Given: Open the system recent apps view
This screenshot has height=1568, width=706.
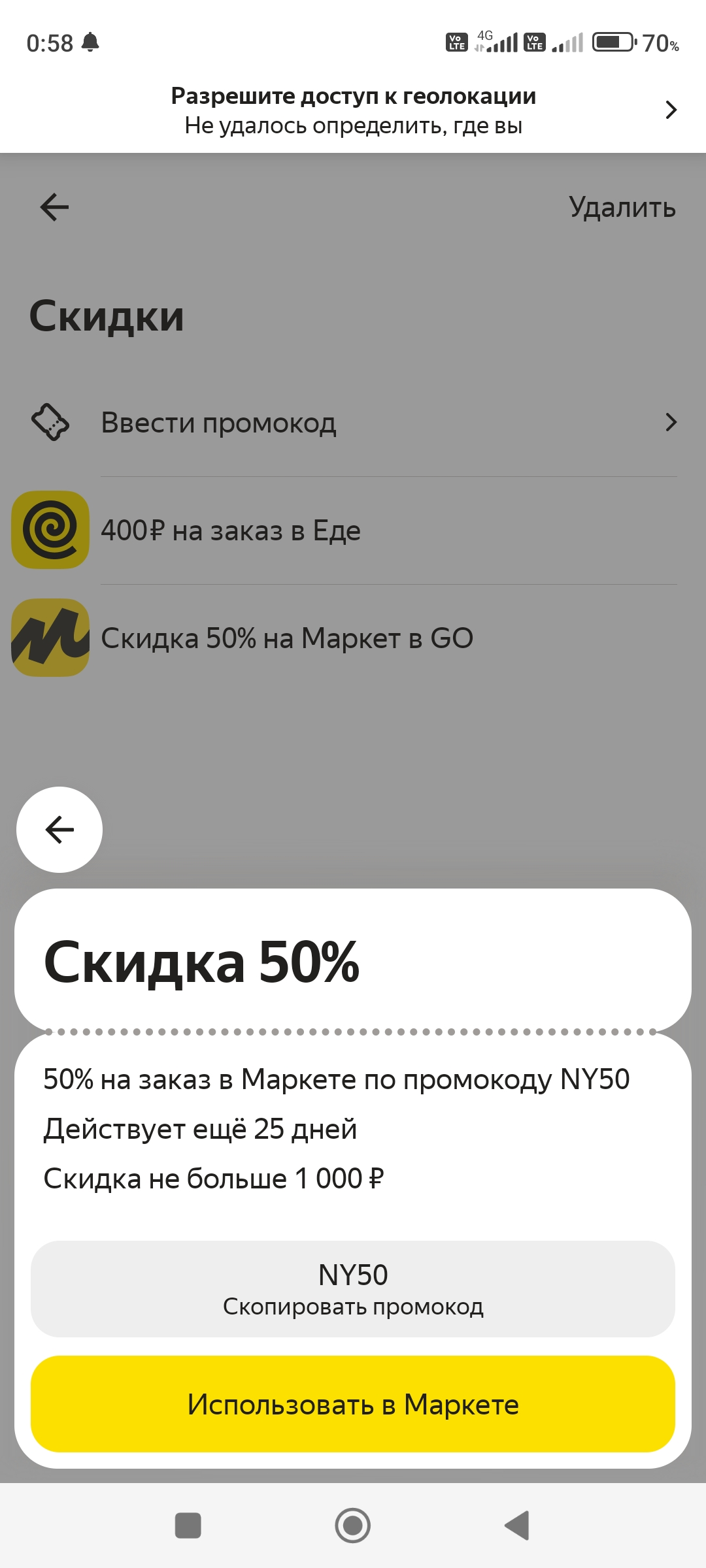Looking at the screenshot, I should point(188,1526).
